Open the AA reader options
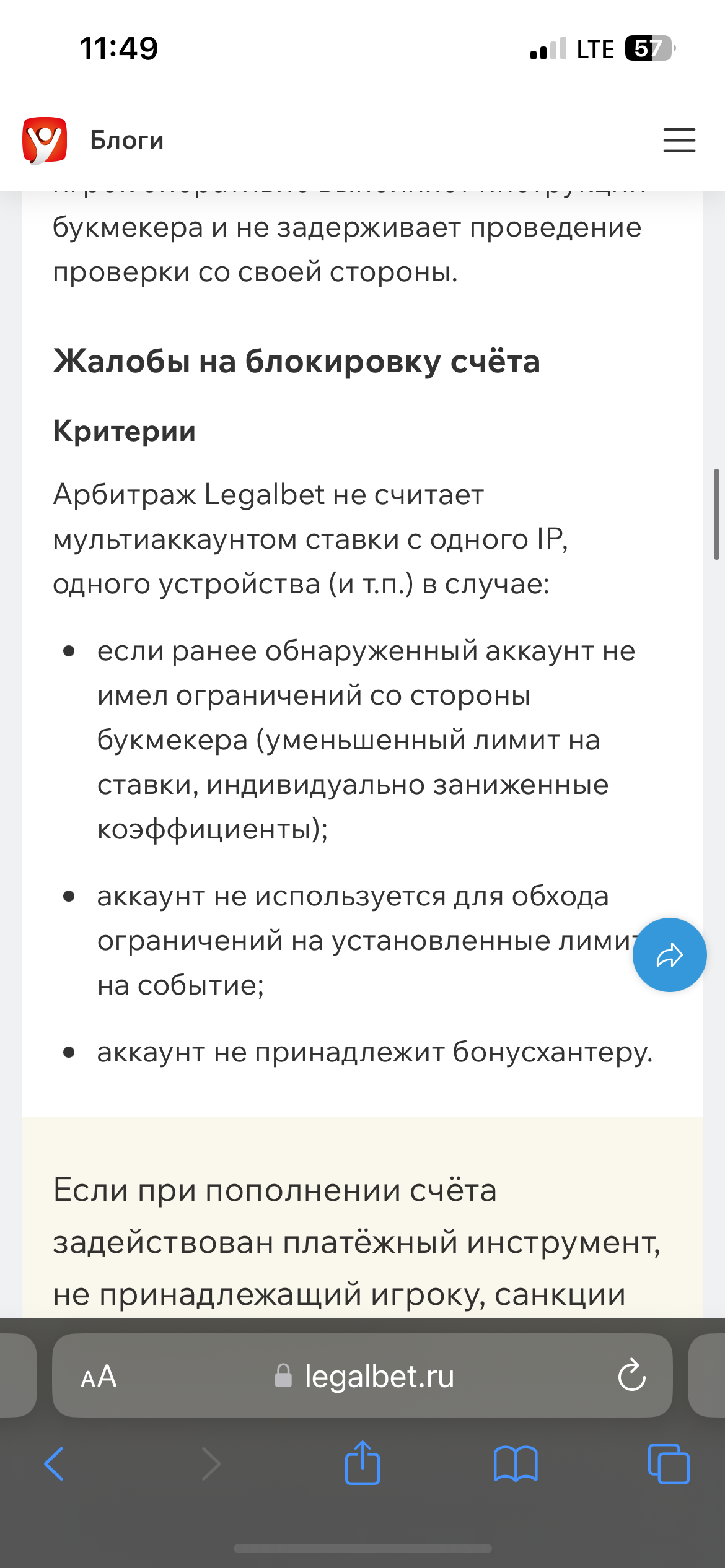725x1568 pixels. (99, 1377)
